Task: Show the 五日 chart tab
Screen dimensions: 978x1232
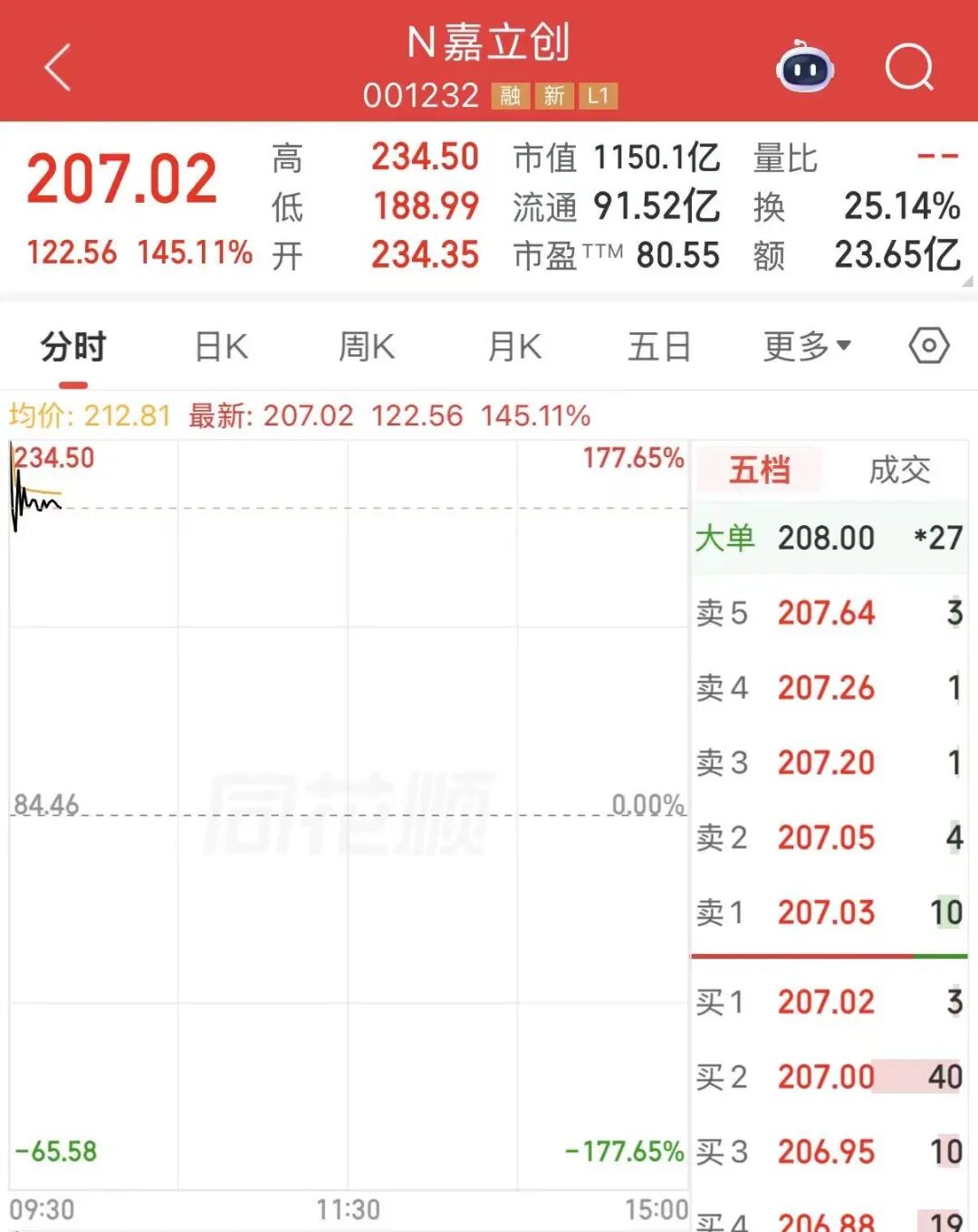Action: 659,347
